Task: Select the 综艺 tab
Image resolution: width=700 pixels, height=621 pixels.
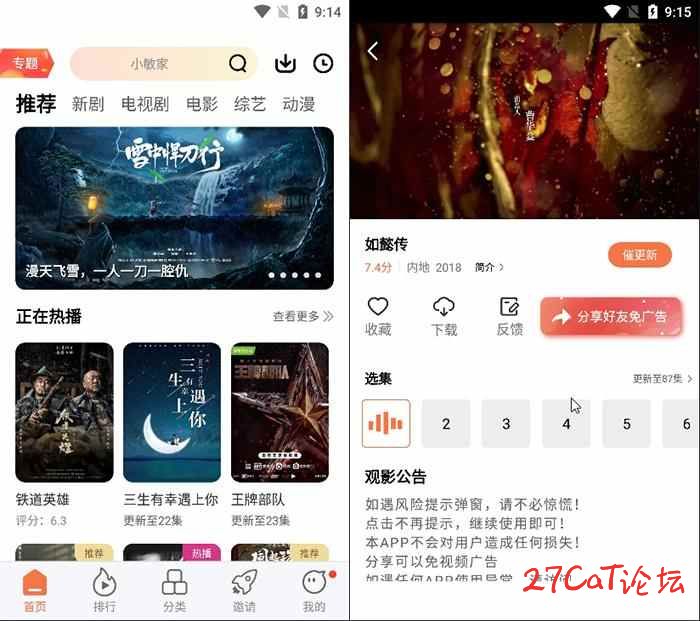Action: coord(250,104)
